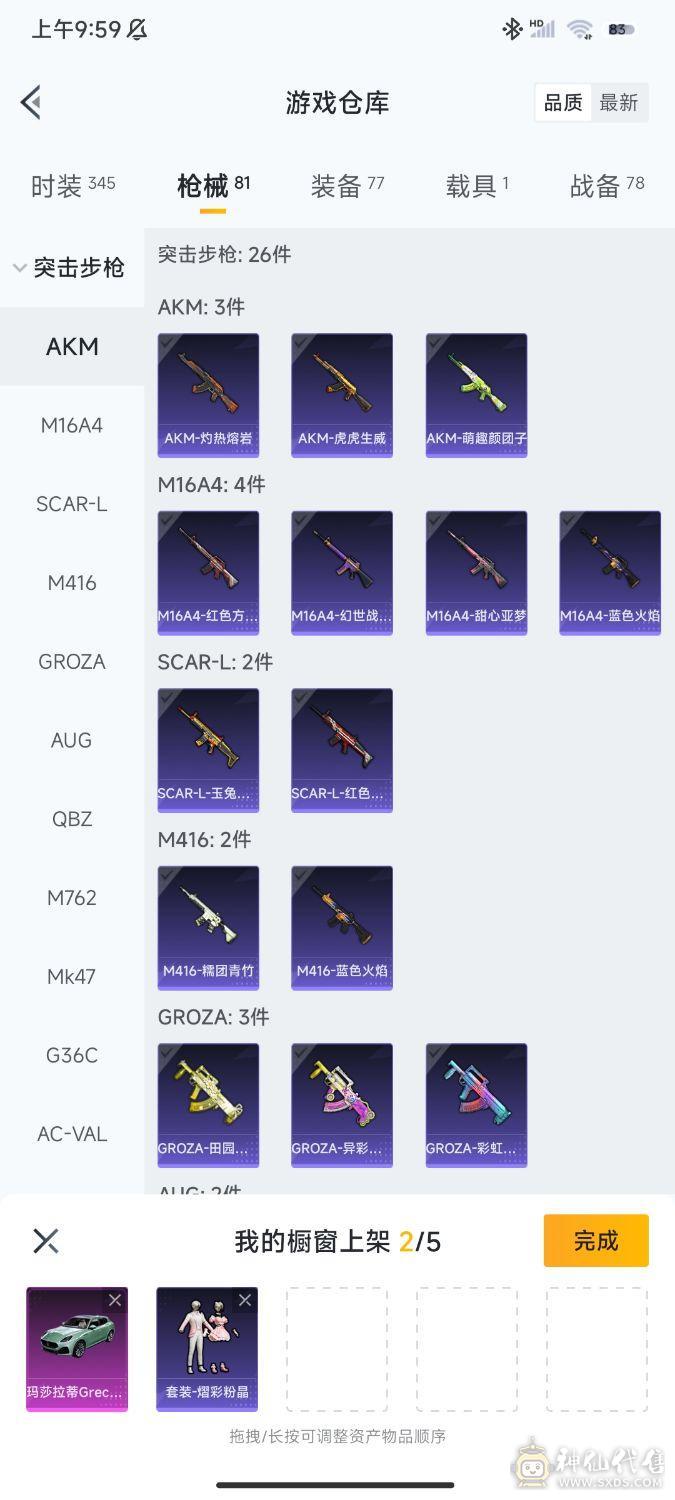Select M16A4 in the side list
675x1500 pixels.
72,425
